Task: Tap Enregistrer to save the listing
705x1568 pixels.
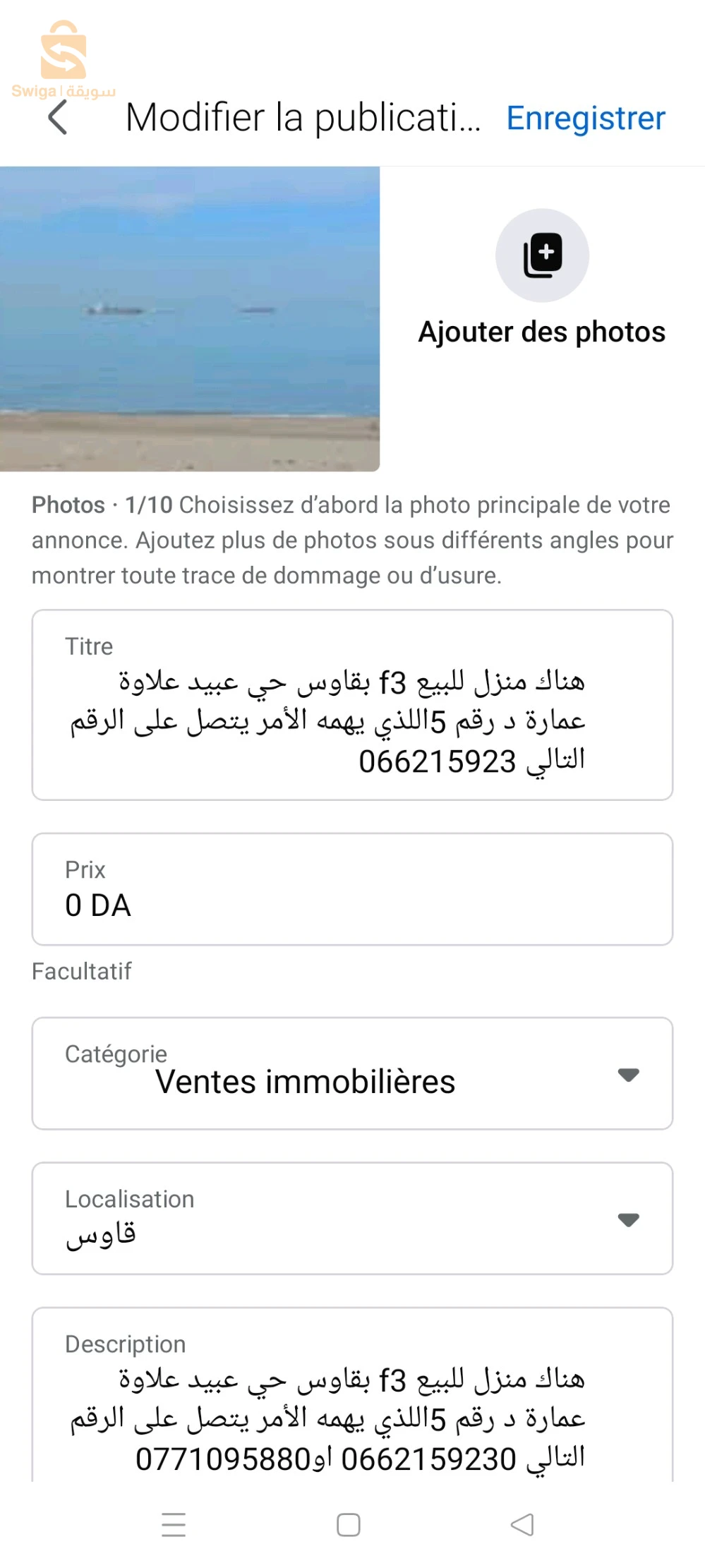Action: 585,117
